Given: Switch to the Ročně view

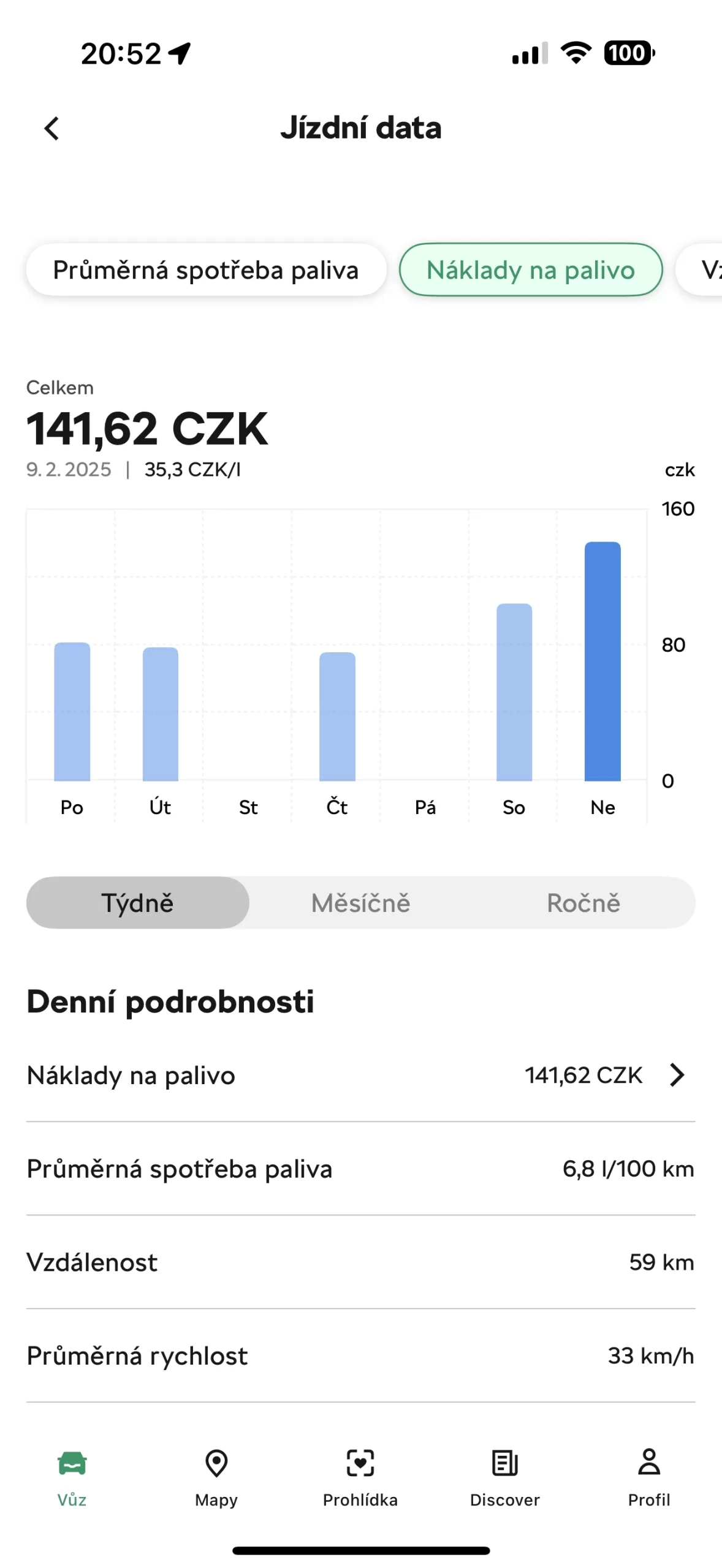Looking at the screenshot, I should coord(583,903).
